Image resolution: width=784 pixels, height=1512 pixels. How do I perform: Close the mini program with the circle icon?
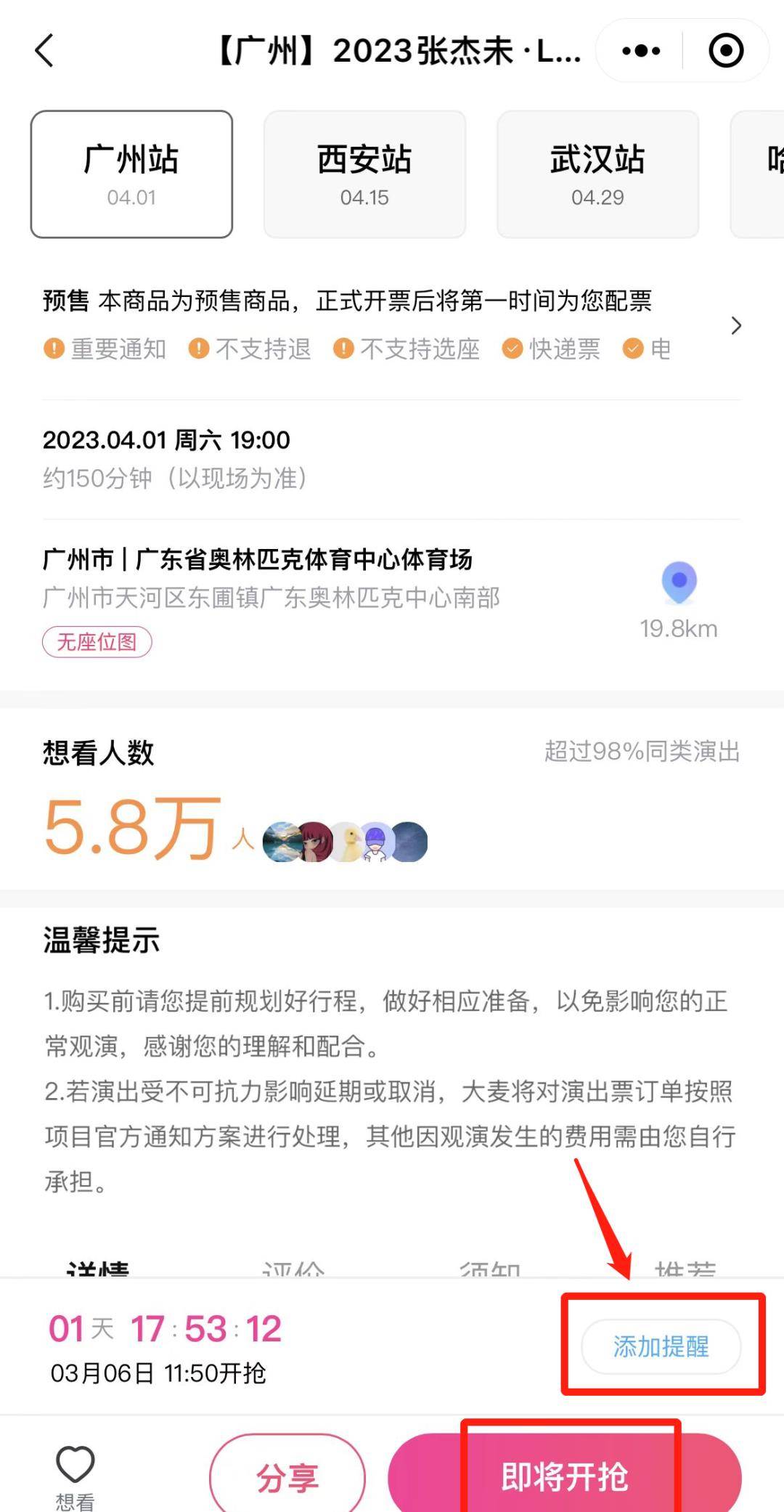[725, 51]
